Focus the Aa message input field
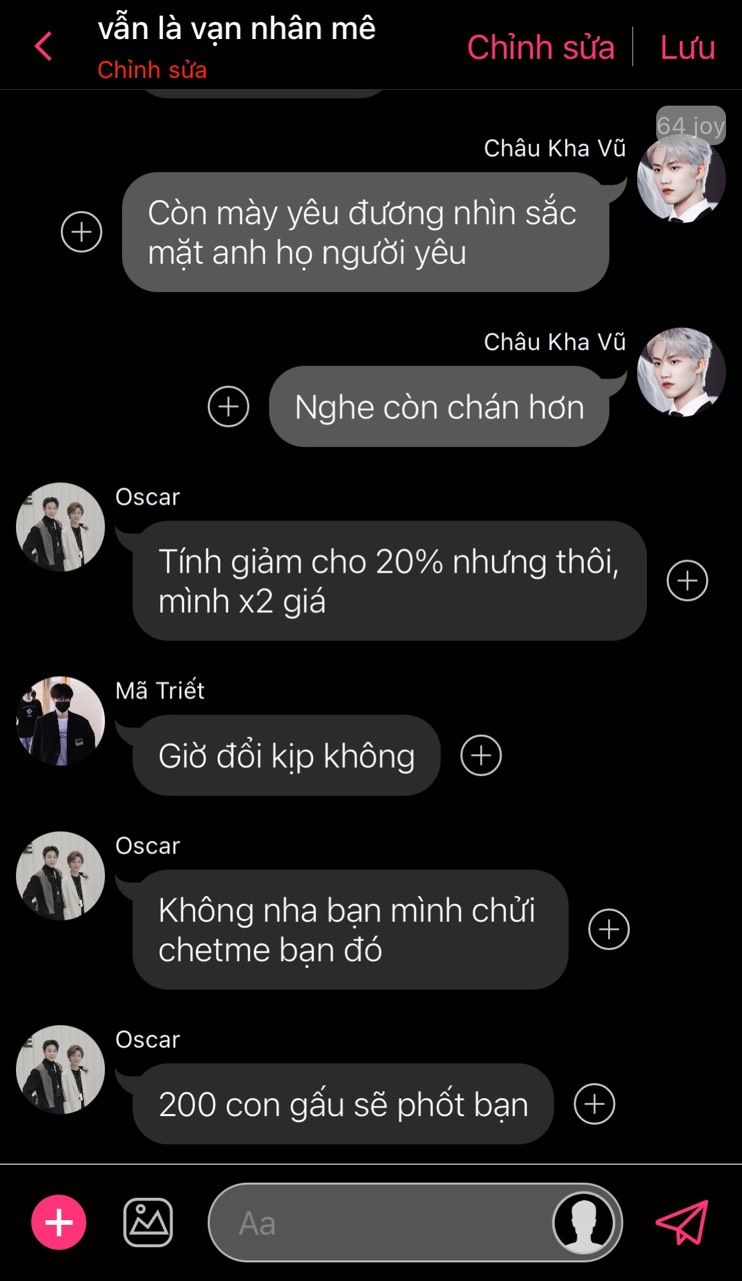 pyautogui.click(x=380, y=1222)
